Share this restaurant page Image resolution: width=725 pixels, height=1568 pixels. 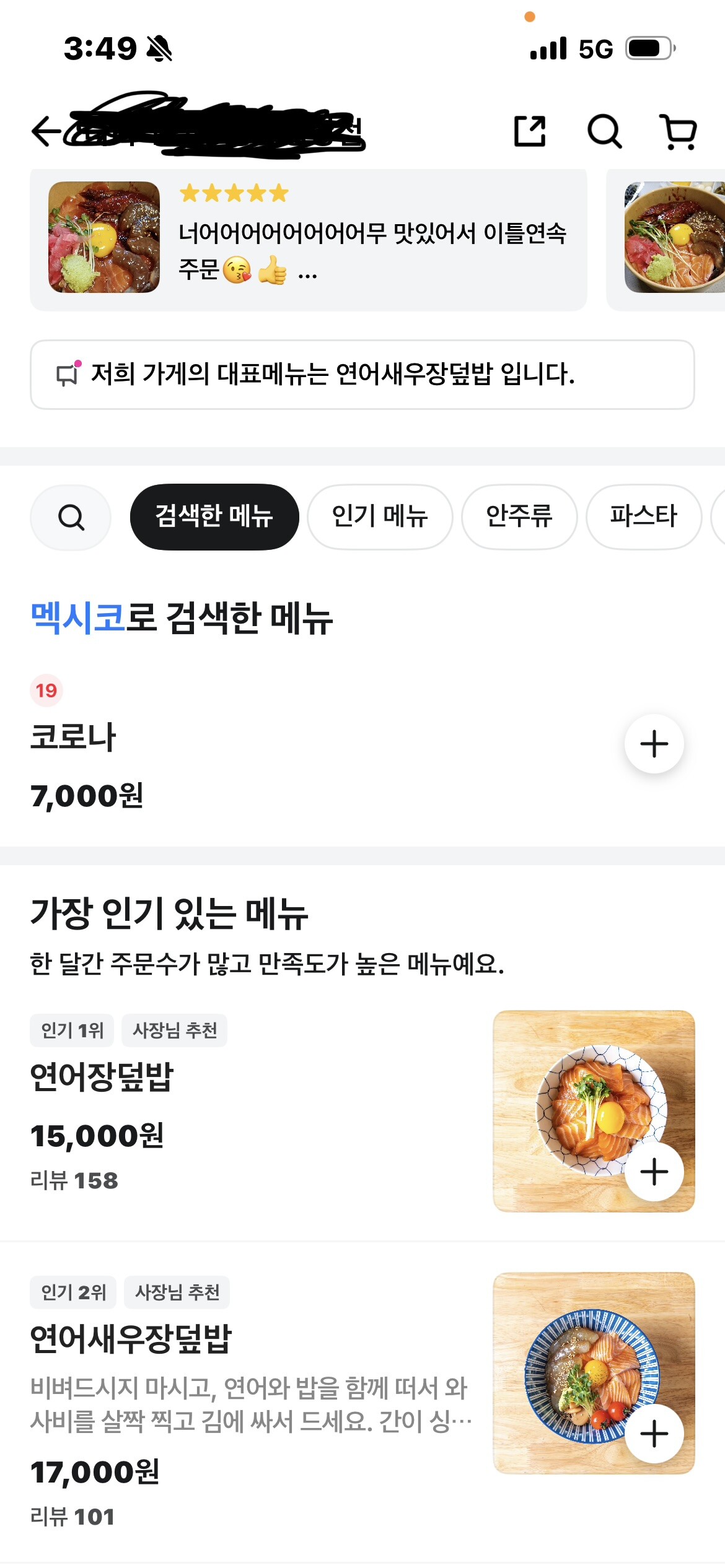(x=530, y=131)
